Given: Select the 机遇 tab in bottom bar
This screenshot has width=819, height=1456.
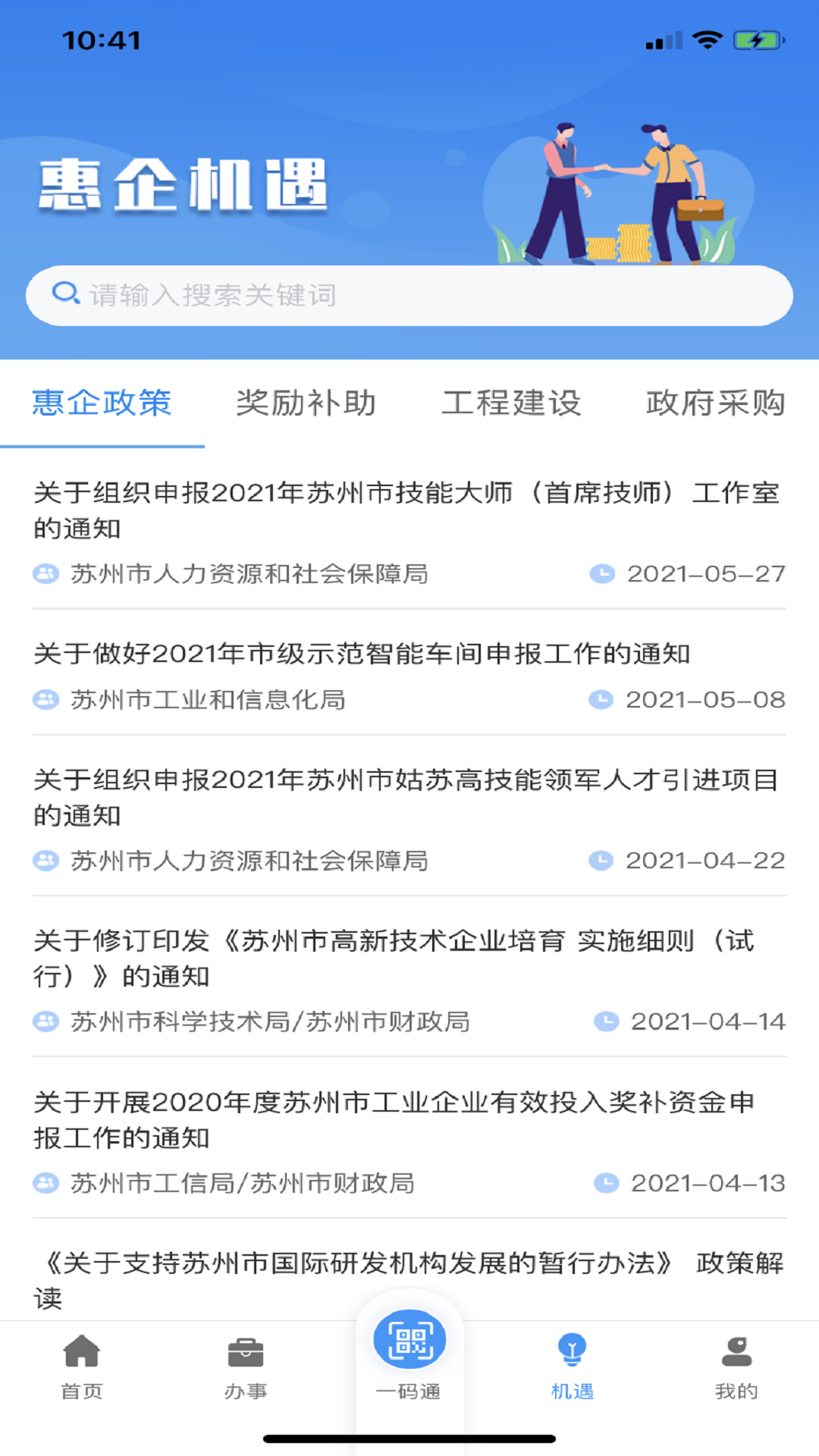Looking at the screenshot, I should coord(573,1367).
